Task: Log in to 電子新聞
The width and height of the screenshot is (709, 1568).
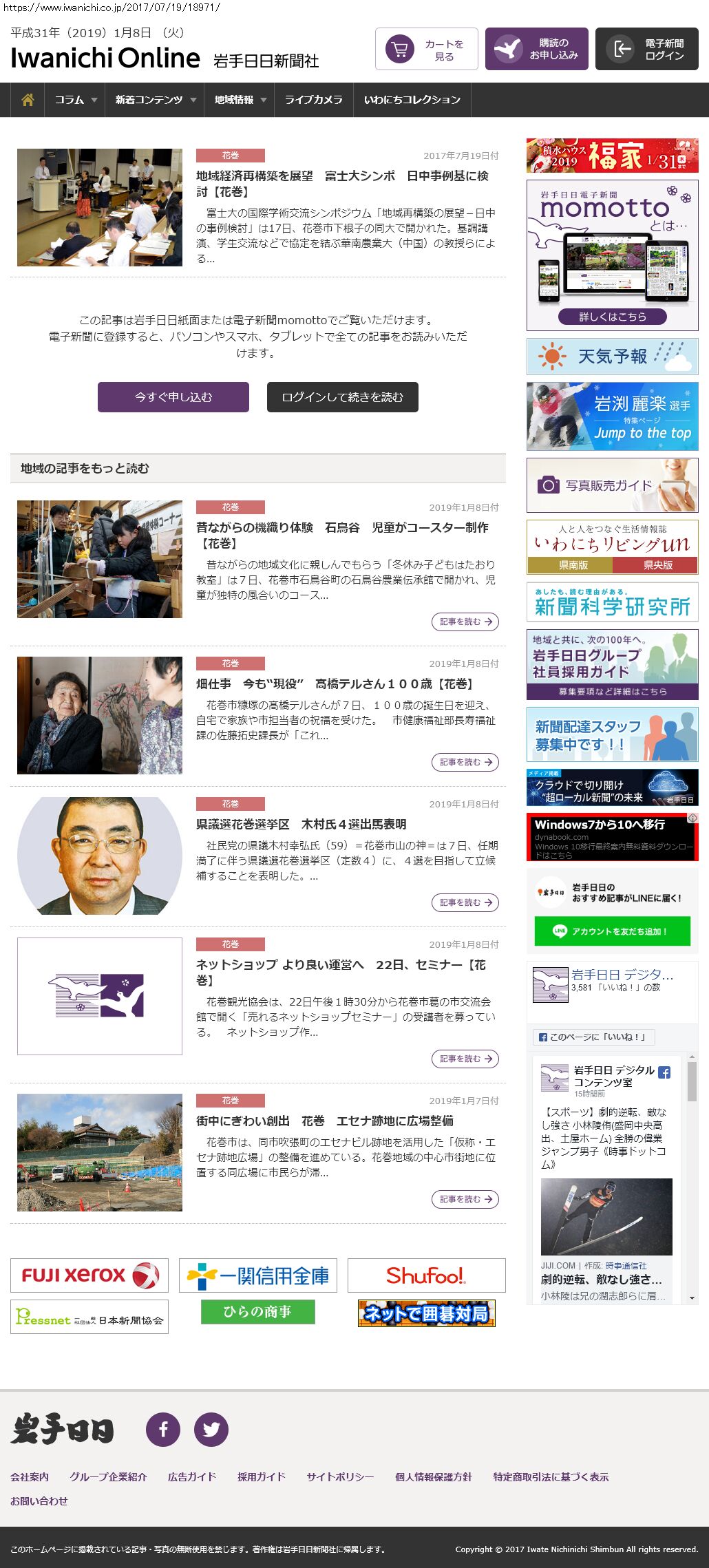Action: 647,49
